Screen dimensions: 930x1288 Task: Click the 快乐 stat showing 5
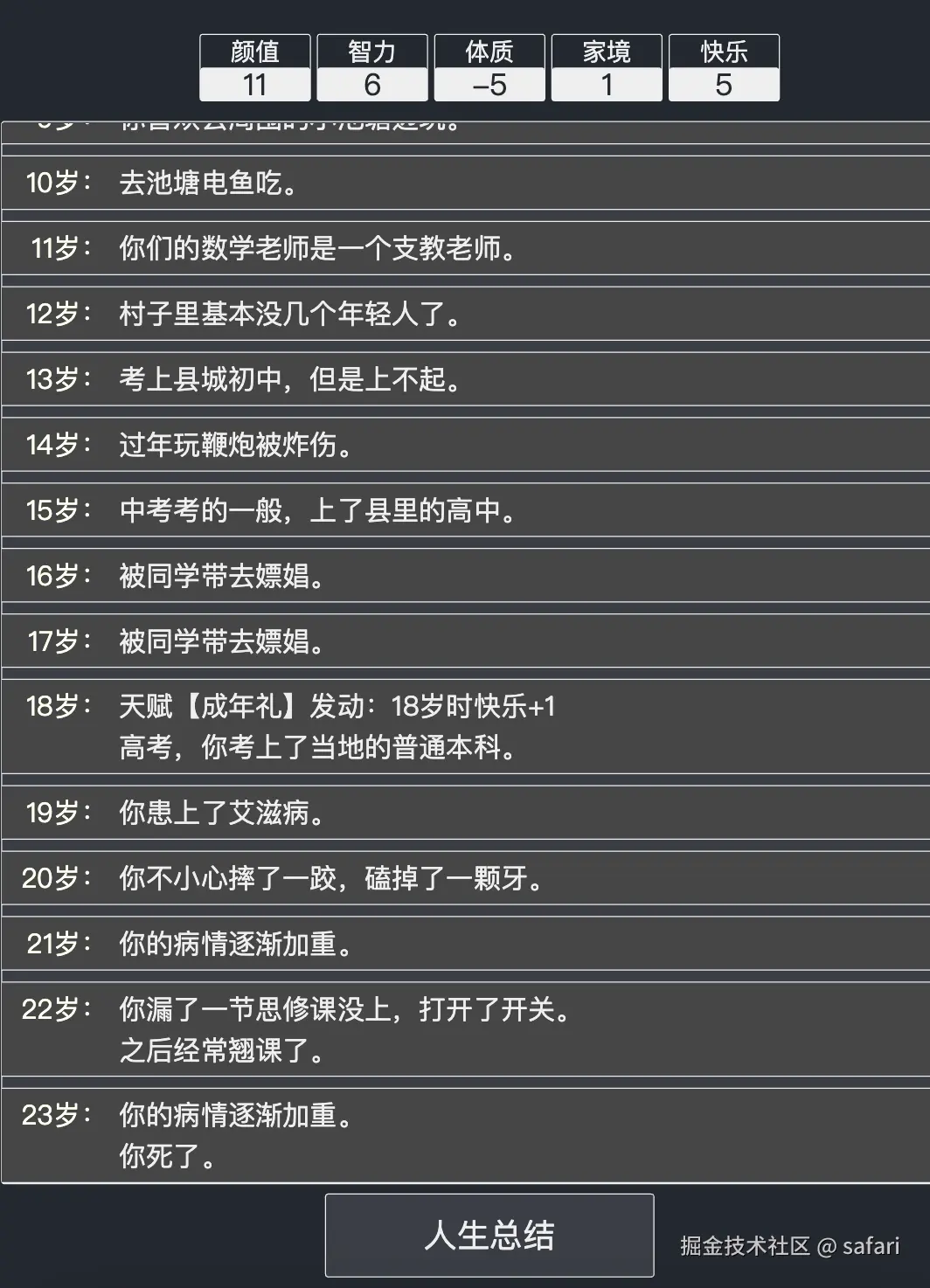tap(723, 68)
